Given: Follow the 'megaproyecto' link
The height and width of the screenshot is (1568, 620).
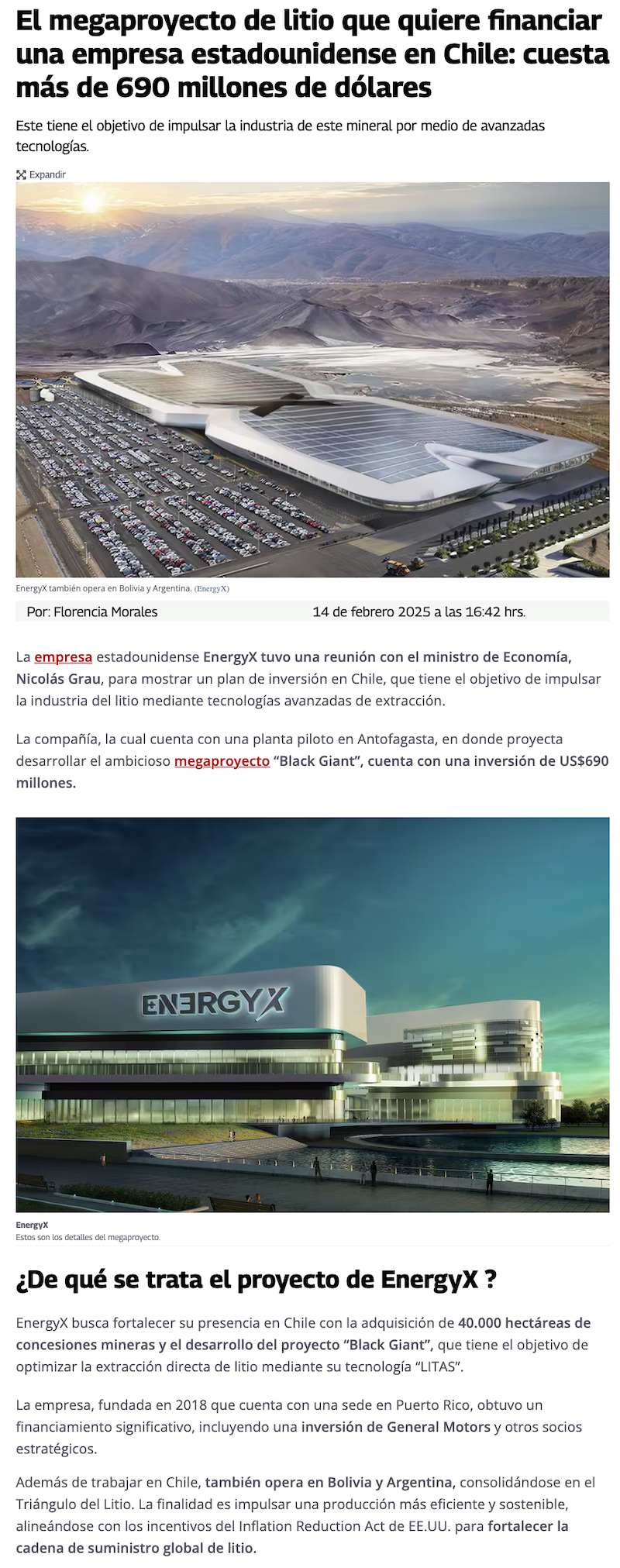Looking at the screenshot, I should [x=222, y=760].
